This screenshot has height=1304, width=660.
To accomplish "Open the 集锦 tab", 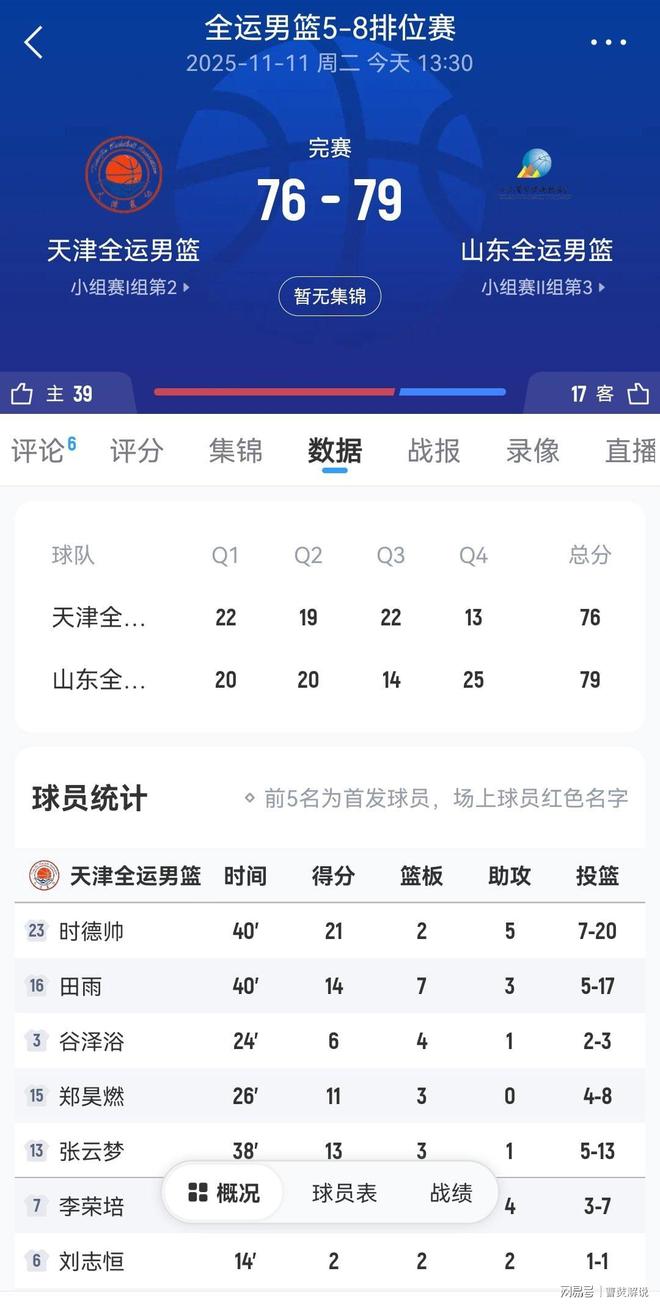I will pyautogui.click(x=235, y=451).
